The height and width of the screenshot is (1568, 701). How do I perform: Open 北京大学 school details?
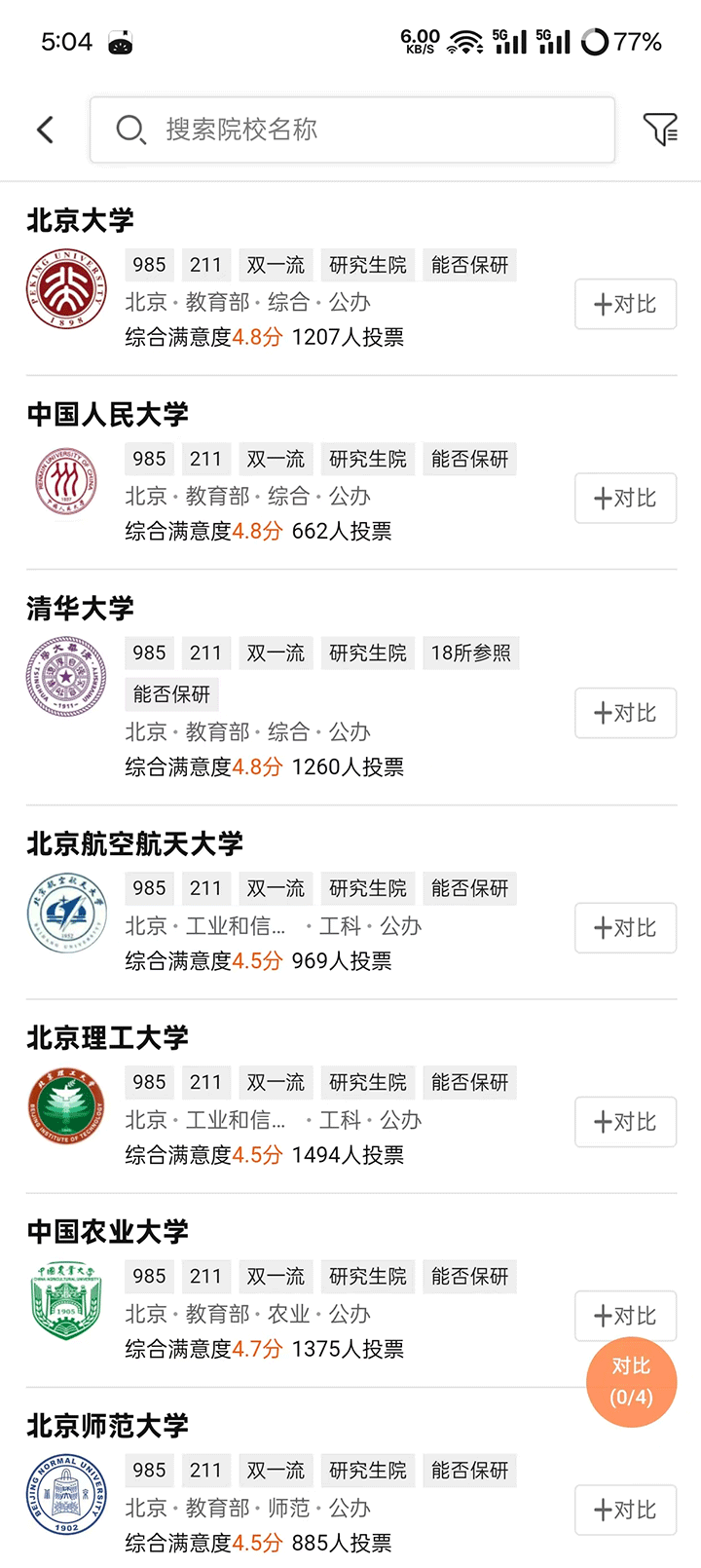click(x=81, y=220)
